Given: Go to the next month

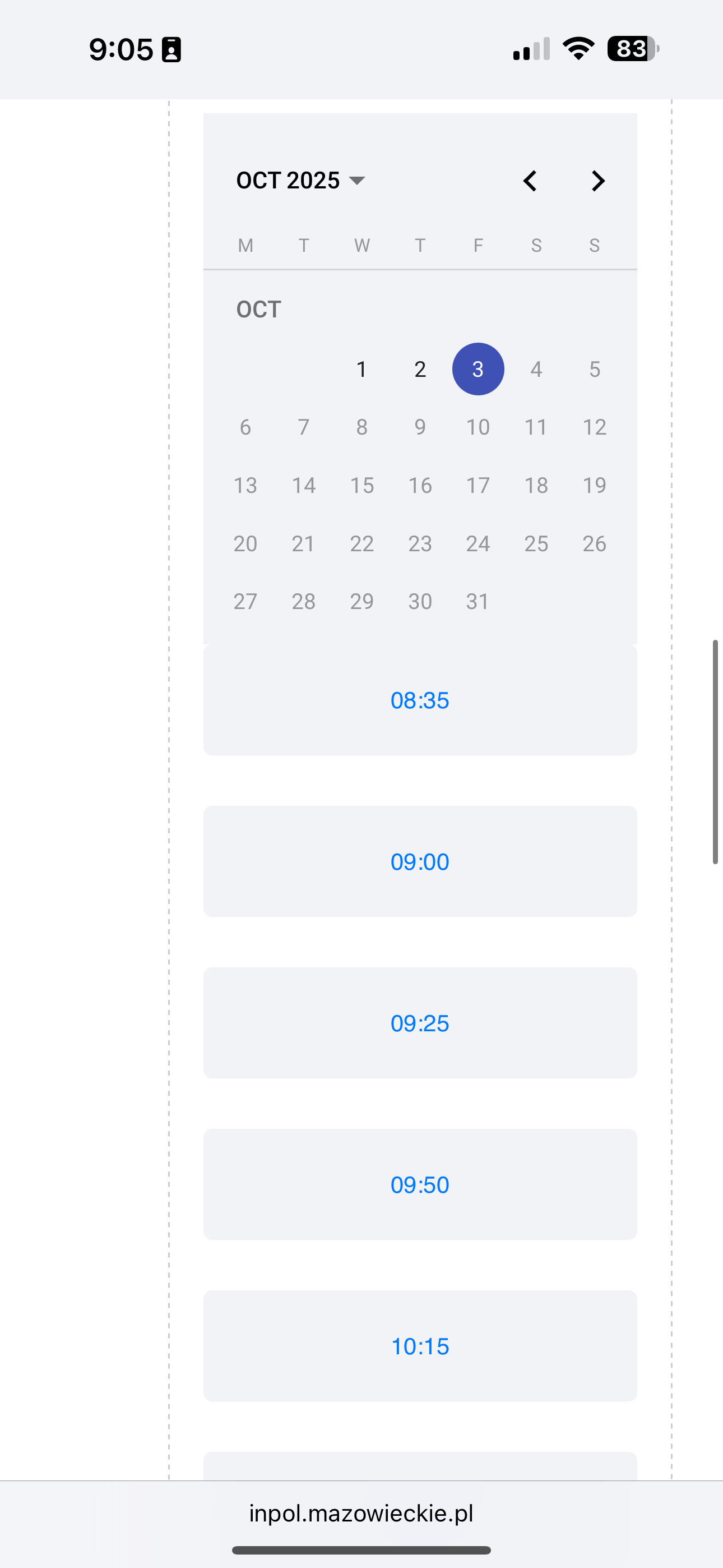Looking at the screenshot, I should point(598,181).
